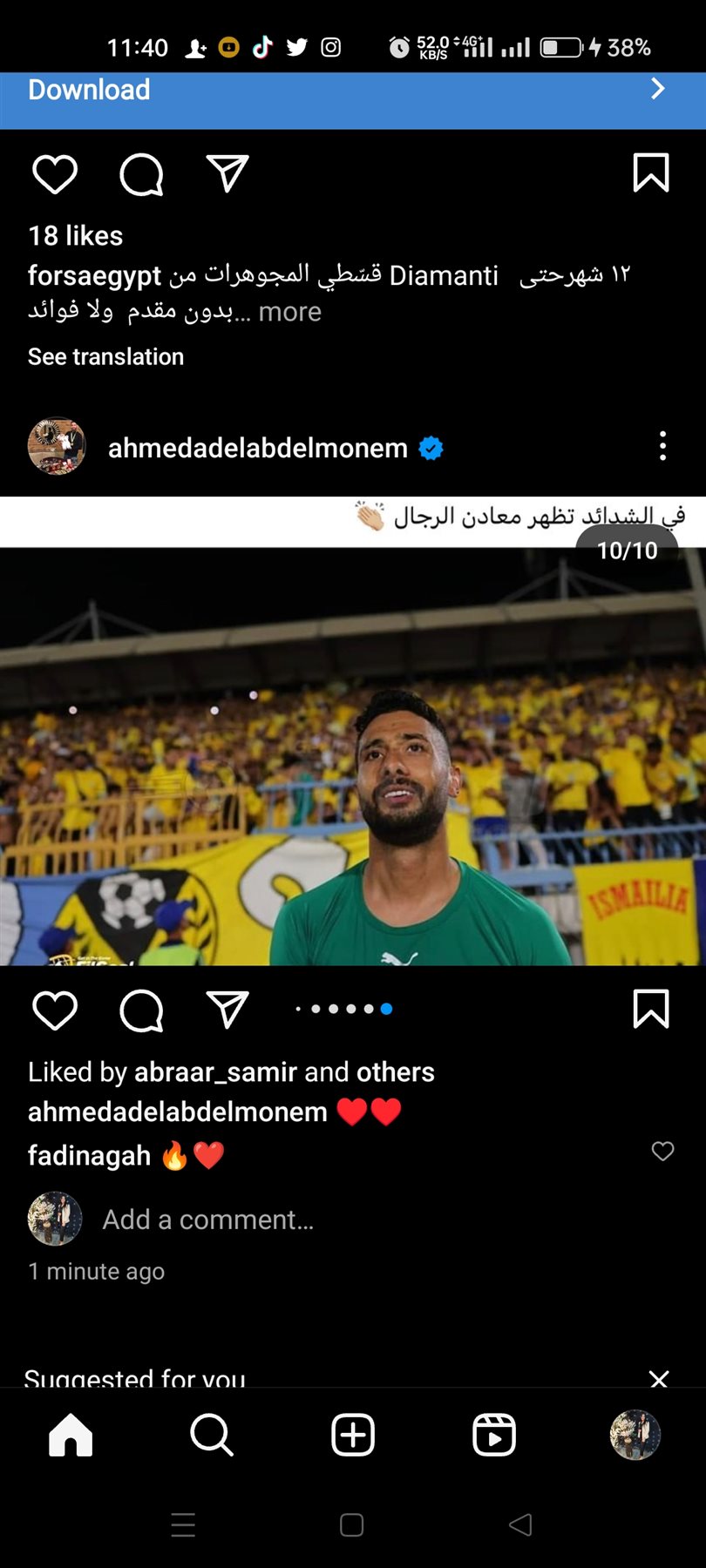Screen dimensions: 706x1568
Task: Send ahmedadelabdelmonem's post via share icon
Action: coord(227,1009)
